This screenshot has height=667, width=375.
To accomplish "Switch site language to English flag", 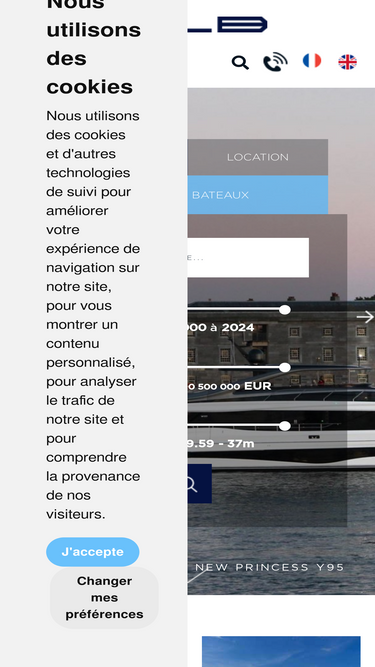I will [347, 62].
